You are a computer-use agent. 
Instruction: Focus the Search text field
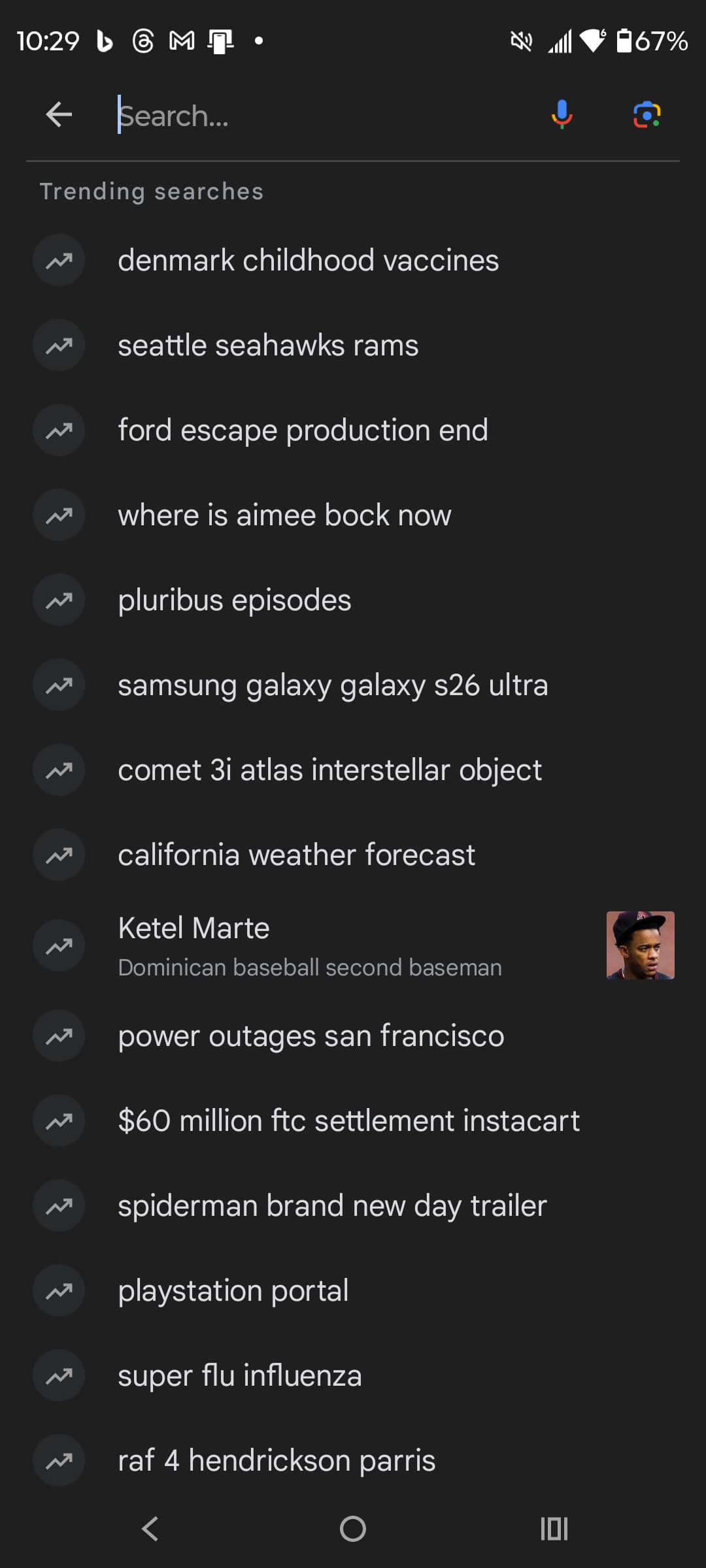click(x=320, y=116)
